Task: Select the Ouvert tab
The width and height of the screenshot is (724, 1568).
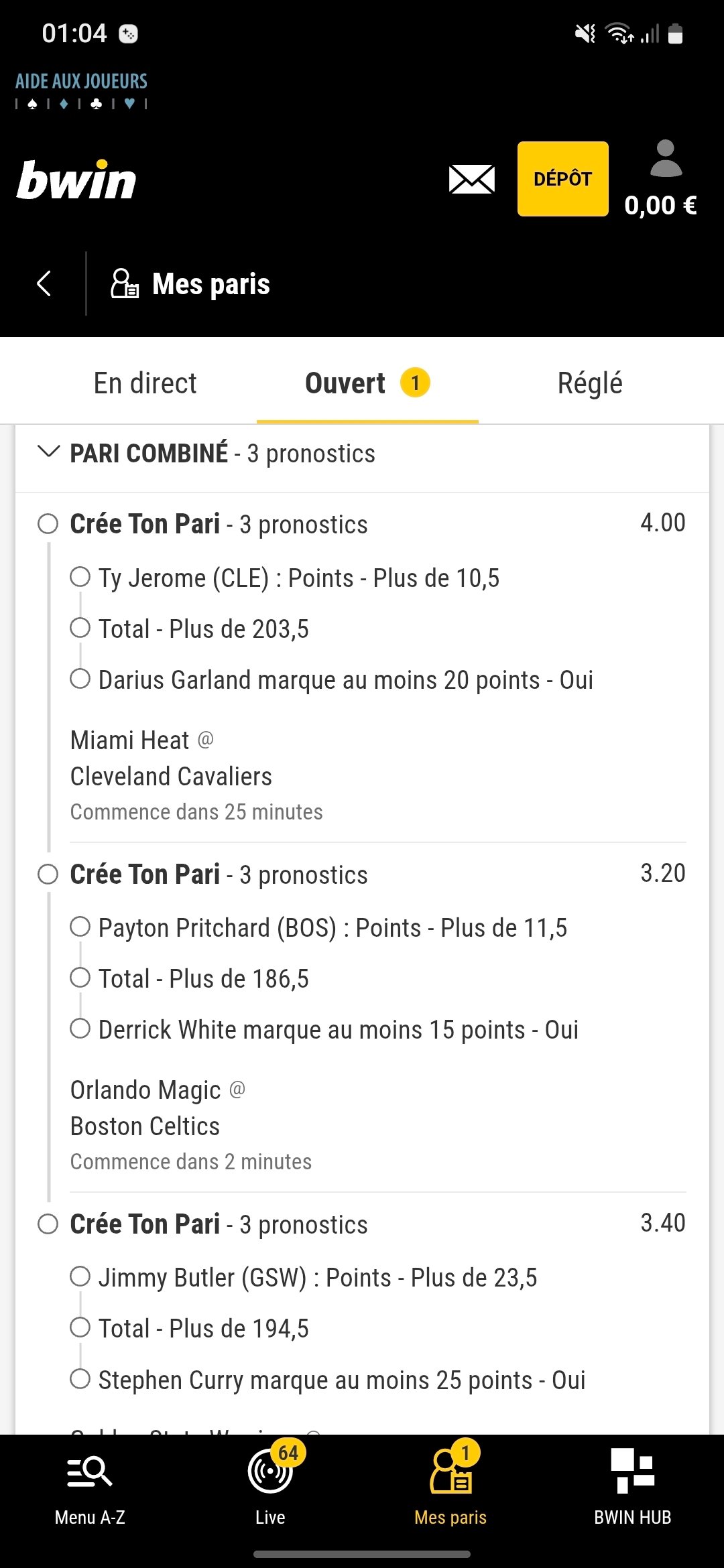Action: click(367, 383)
